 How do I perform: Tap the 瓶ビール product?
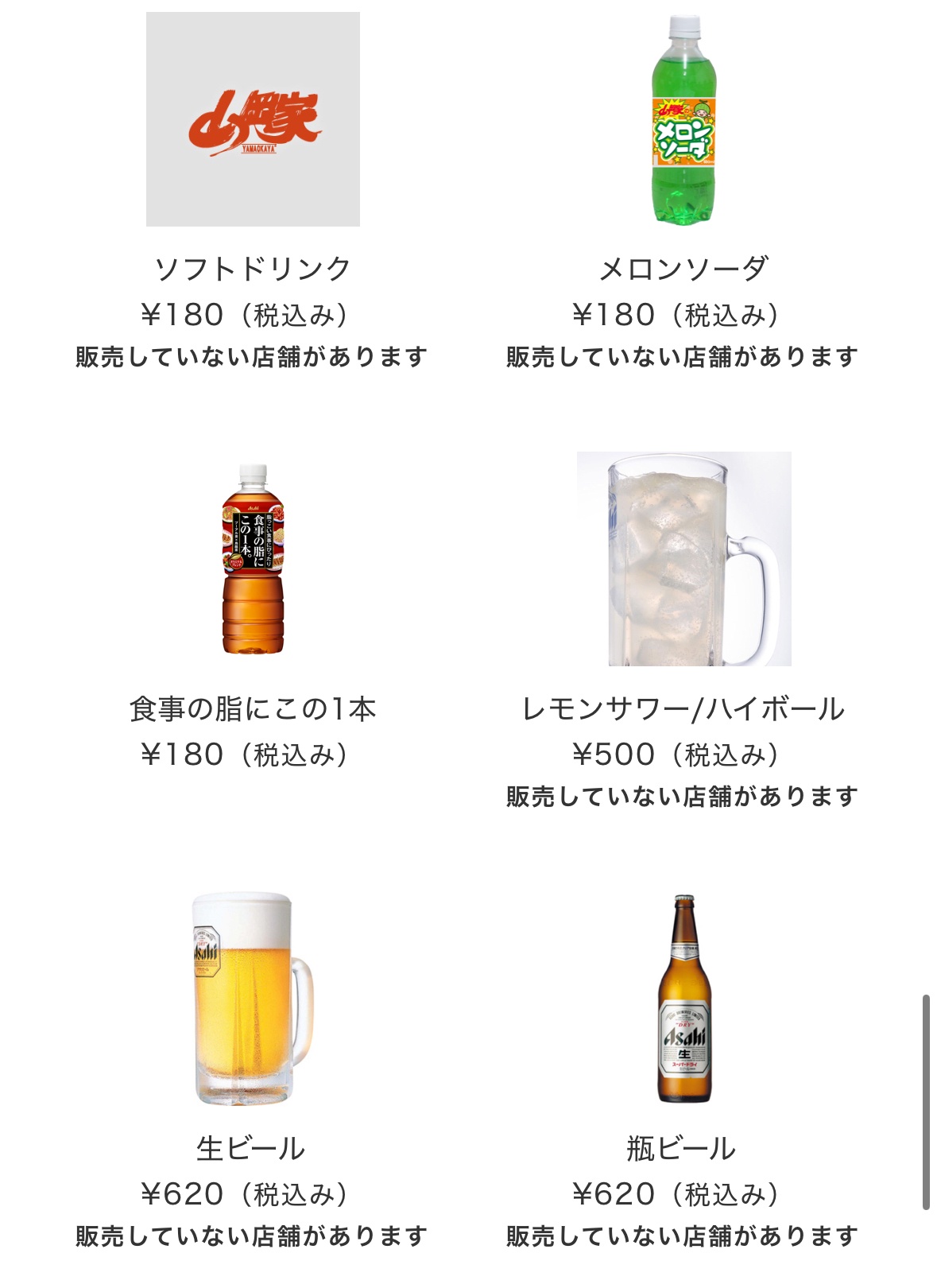[683, 999]
